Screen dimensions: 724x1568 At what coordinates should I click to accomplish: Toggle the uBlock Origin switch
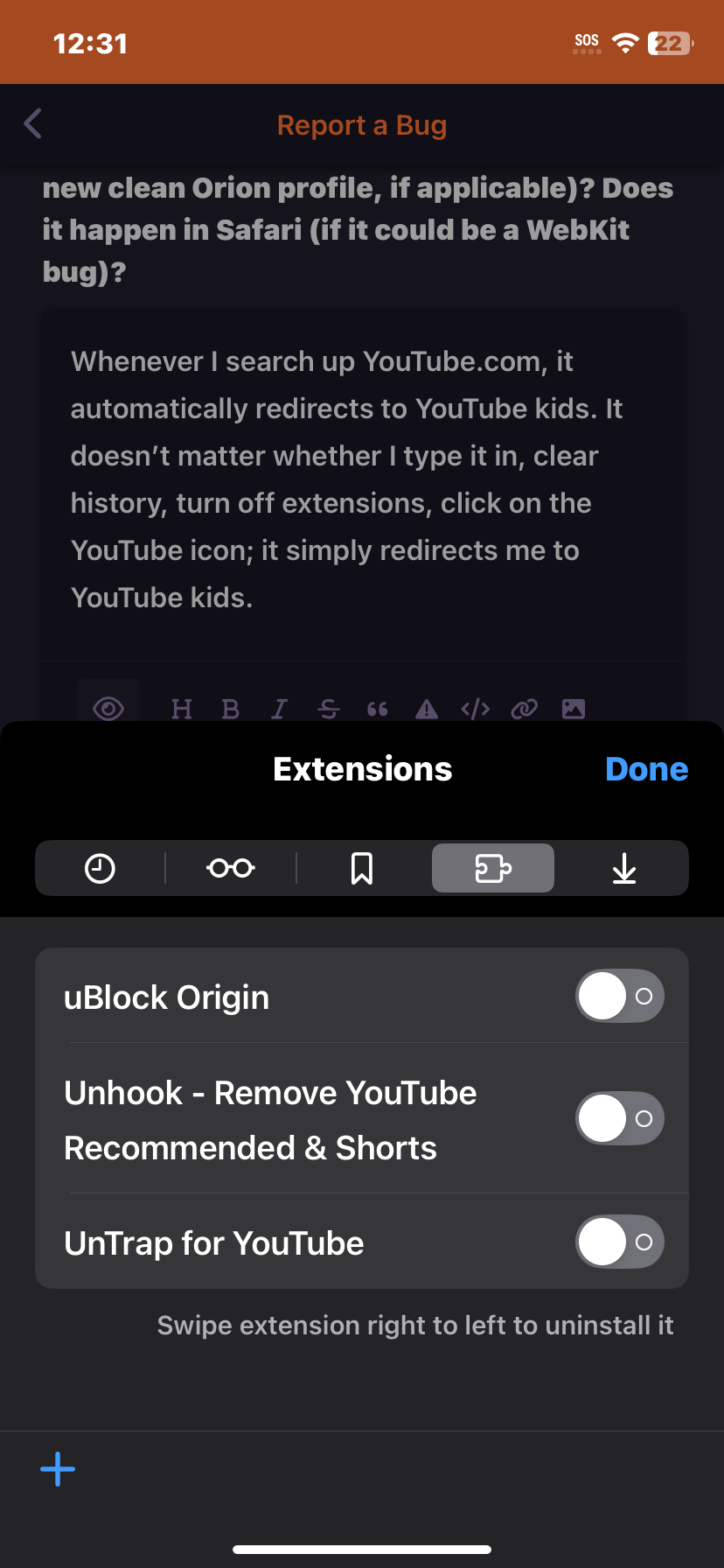tap(619, 996)
